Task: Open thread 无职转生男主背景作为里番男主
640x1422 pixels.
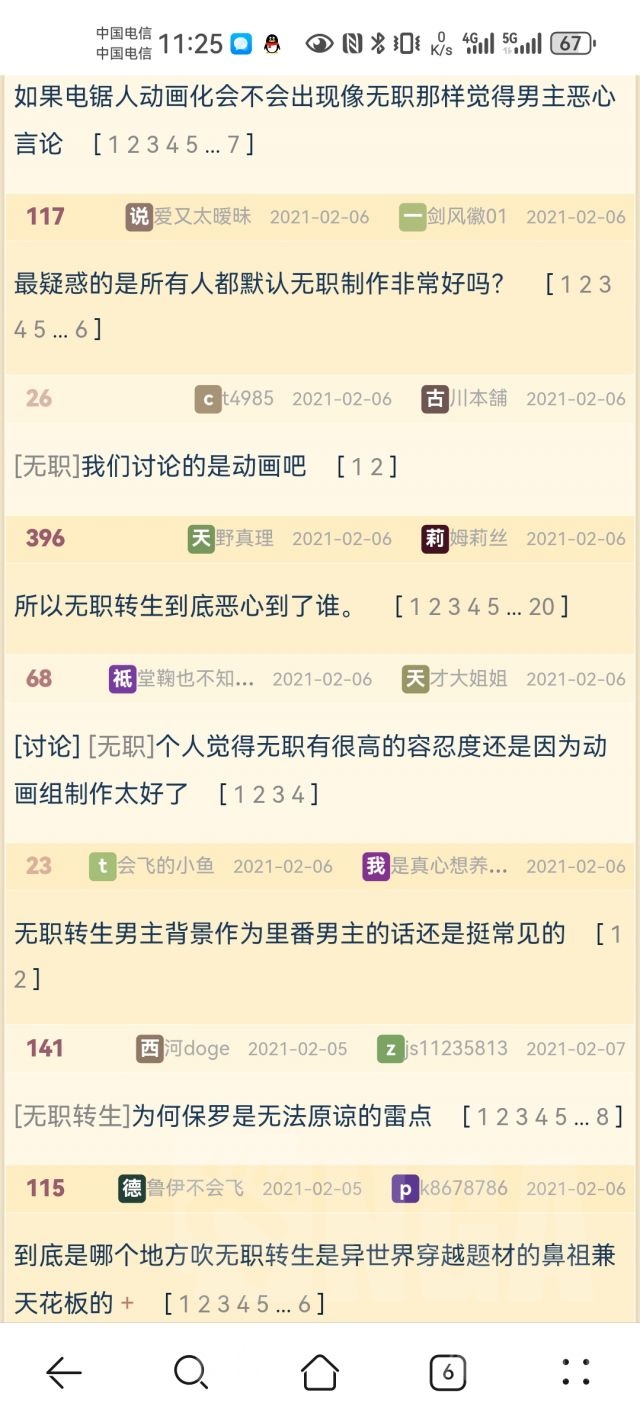Action: click(x=290, y=934)
